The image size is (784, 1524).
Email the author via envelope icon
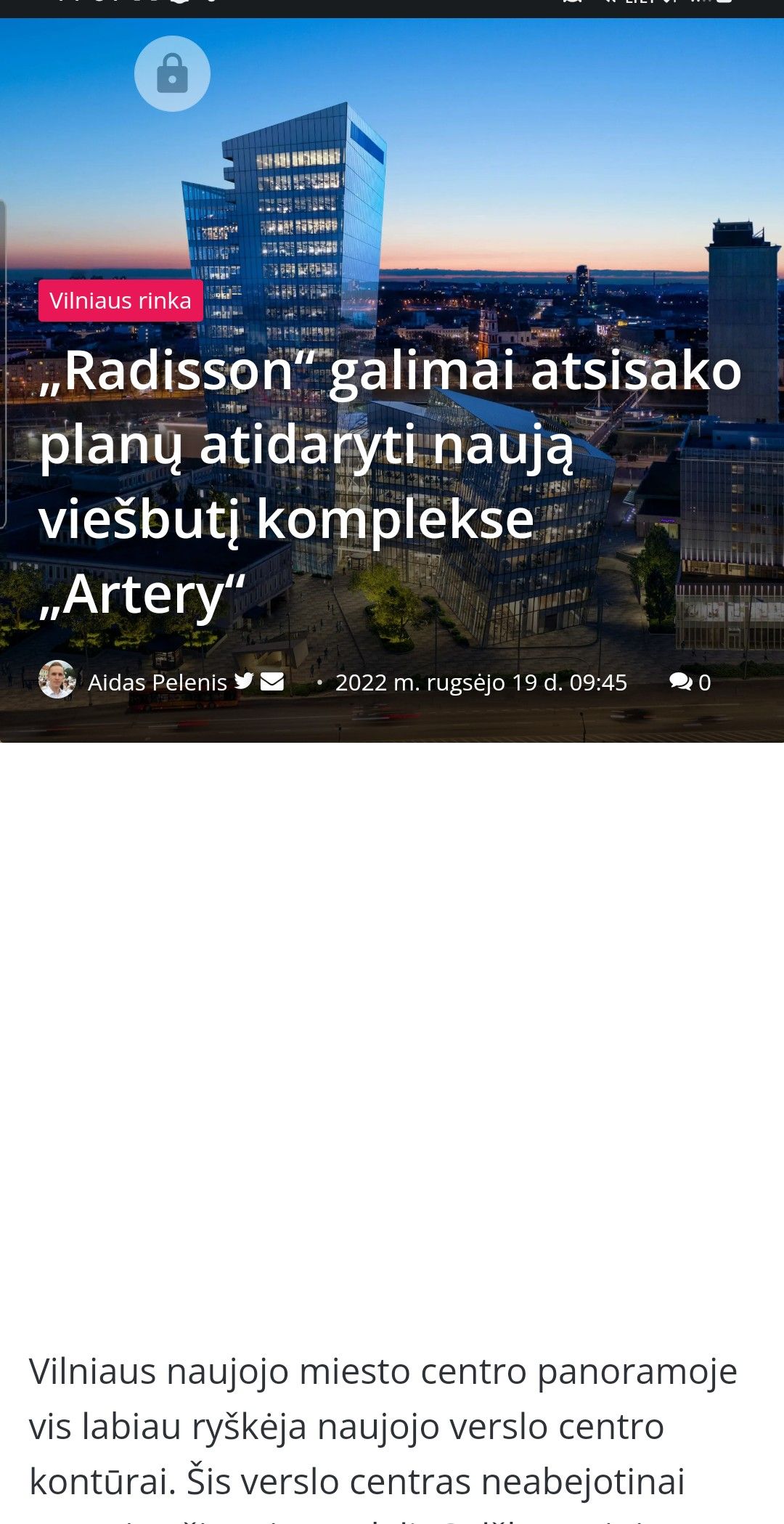pos(272,681)
